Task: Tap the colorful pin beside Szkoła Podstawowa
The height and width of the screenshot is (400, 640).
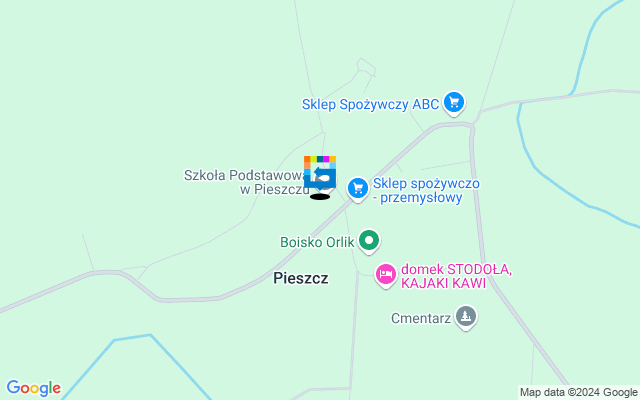Action: 320,173
